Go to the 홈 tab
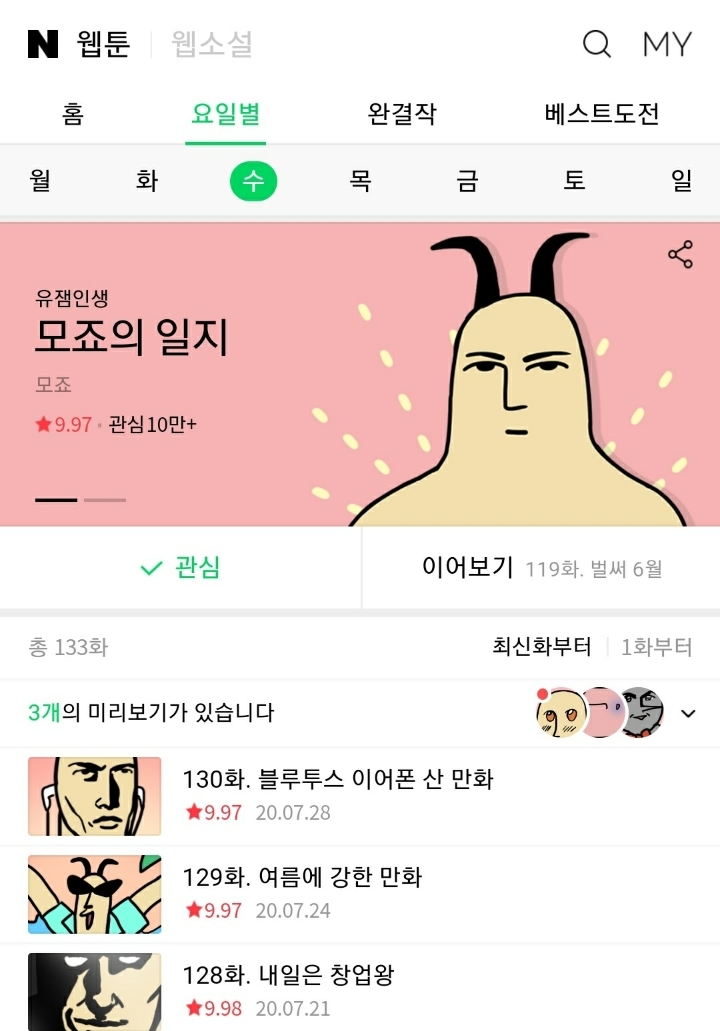720x1031 pixels. [x=72, y=114]
